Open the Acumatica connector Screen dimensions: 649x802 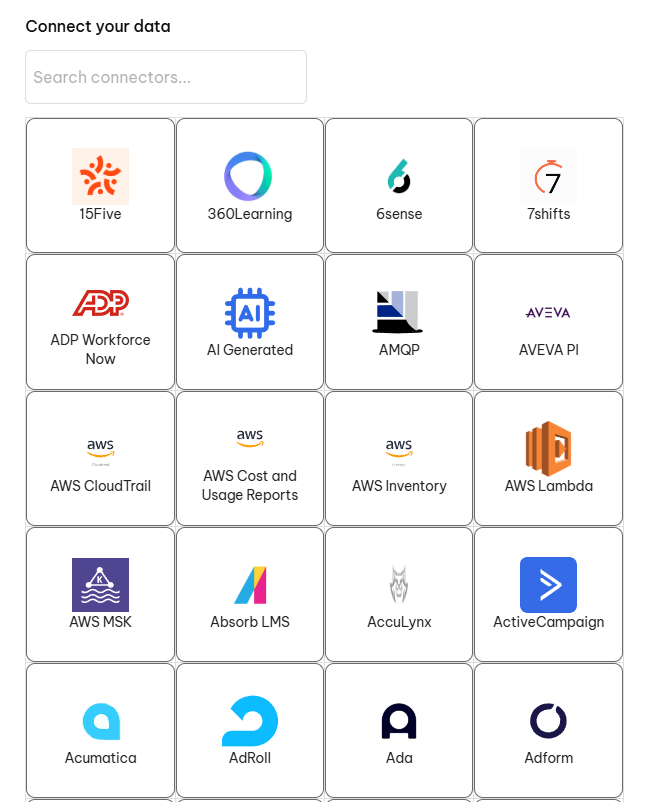pos(100,730)
